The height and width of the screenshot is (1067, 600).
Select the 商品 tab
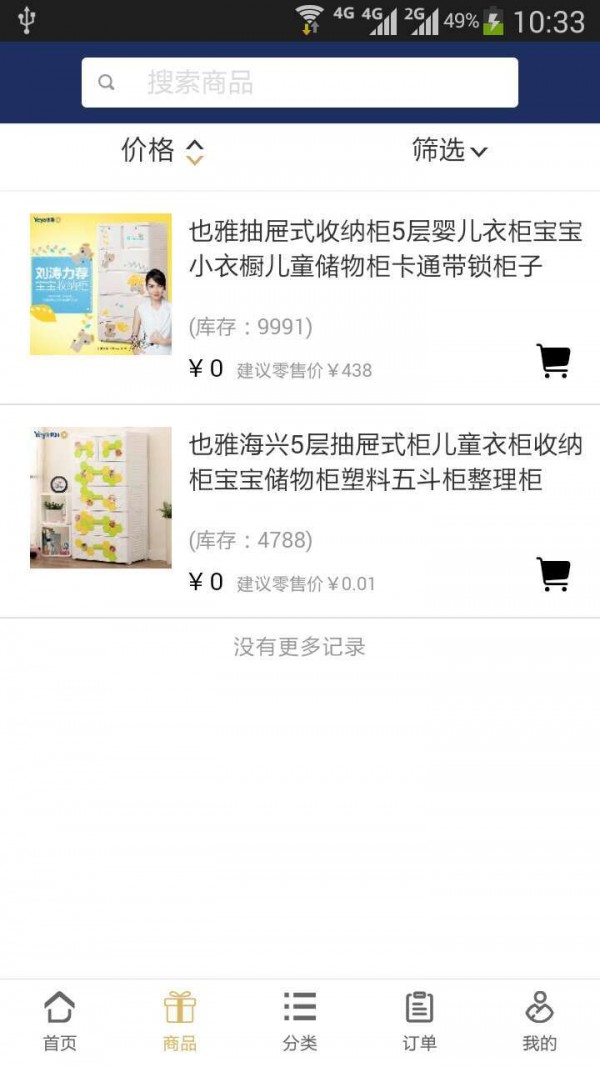(x=180, y=1021)
